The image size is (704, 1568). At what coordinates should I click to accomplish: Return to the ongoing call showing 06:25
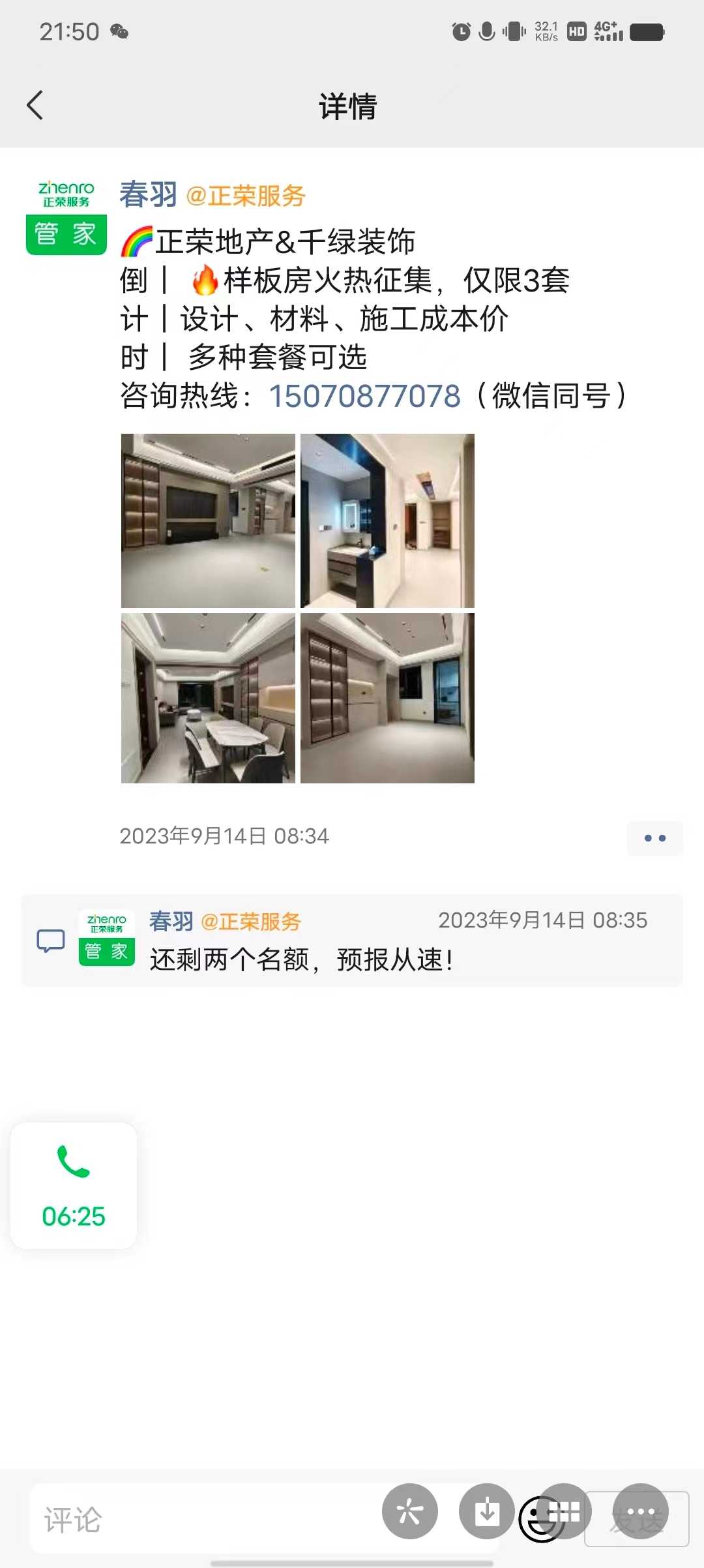[x=74, y=1186]
